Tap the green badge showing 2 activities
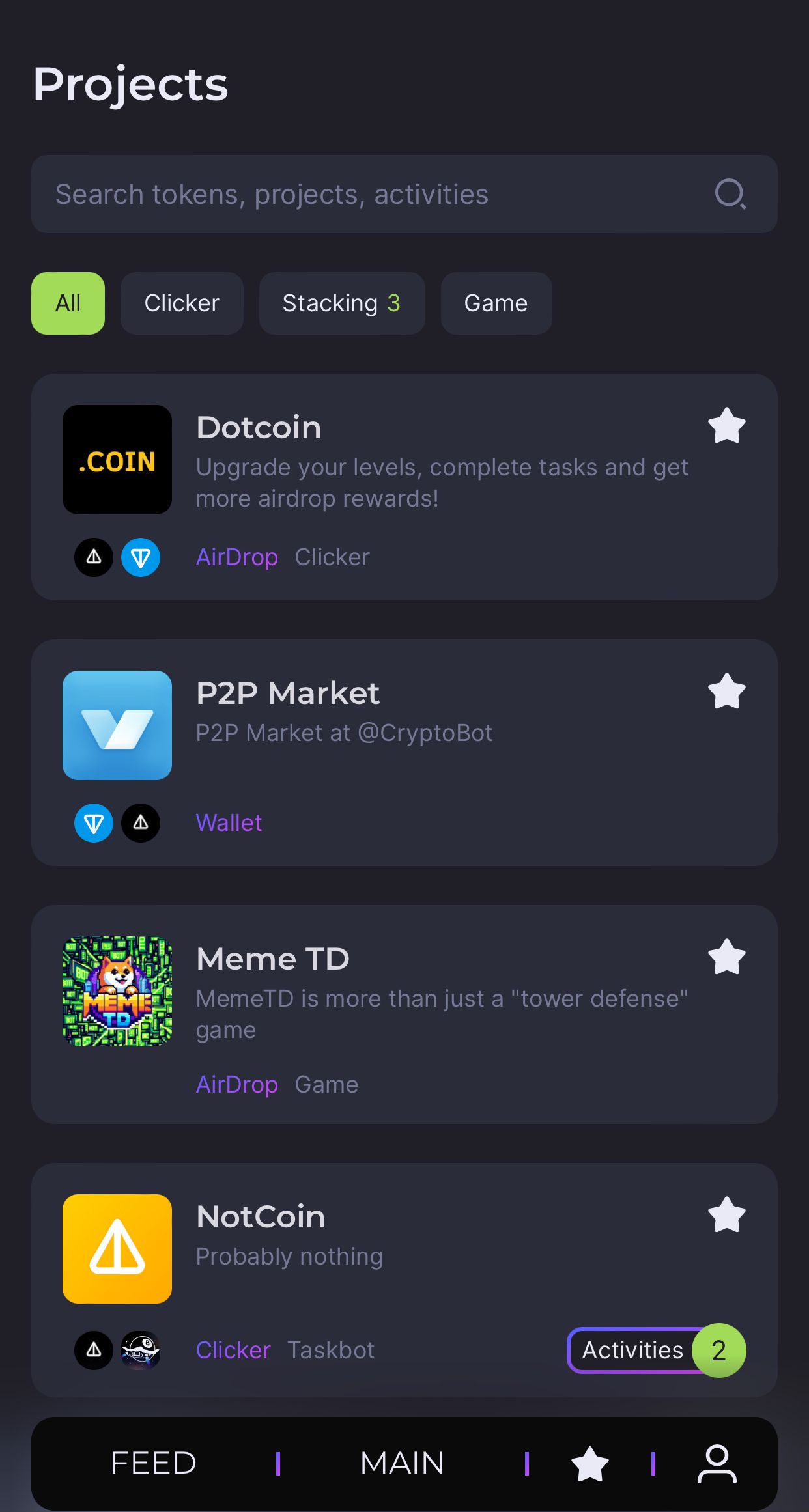The image size is (809, 1512). (x=719, y=1350)
